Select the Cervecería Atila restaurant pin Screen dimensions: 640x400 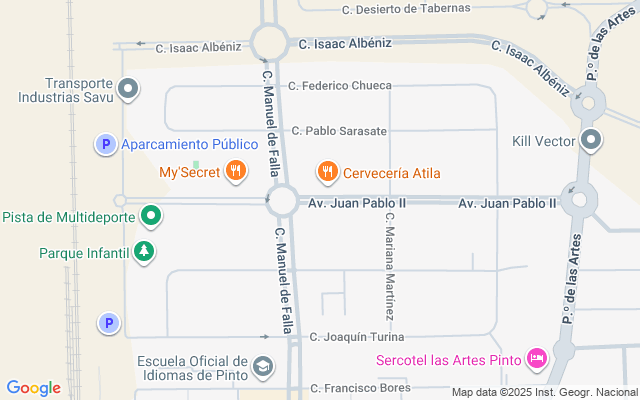(326, 172)
